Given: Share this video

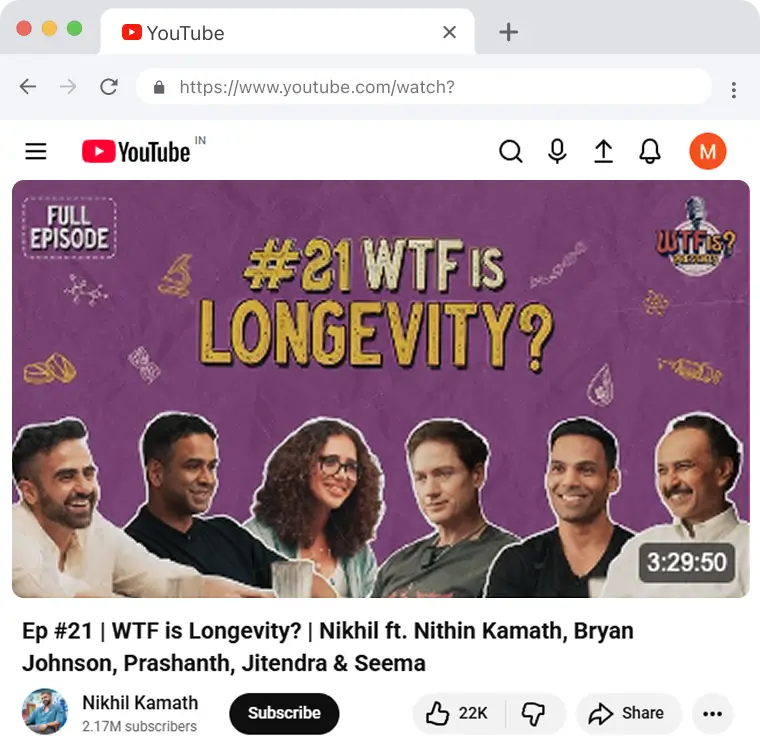Looking at the screenshot, I should click(627, 713).
